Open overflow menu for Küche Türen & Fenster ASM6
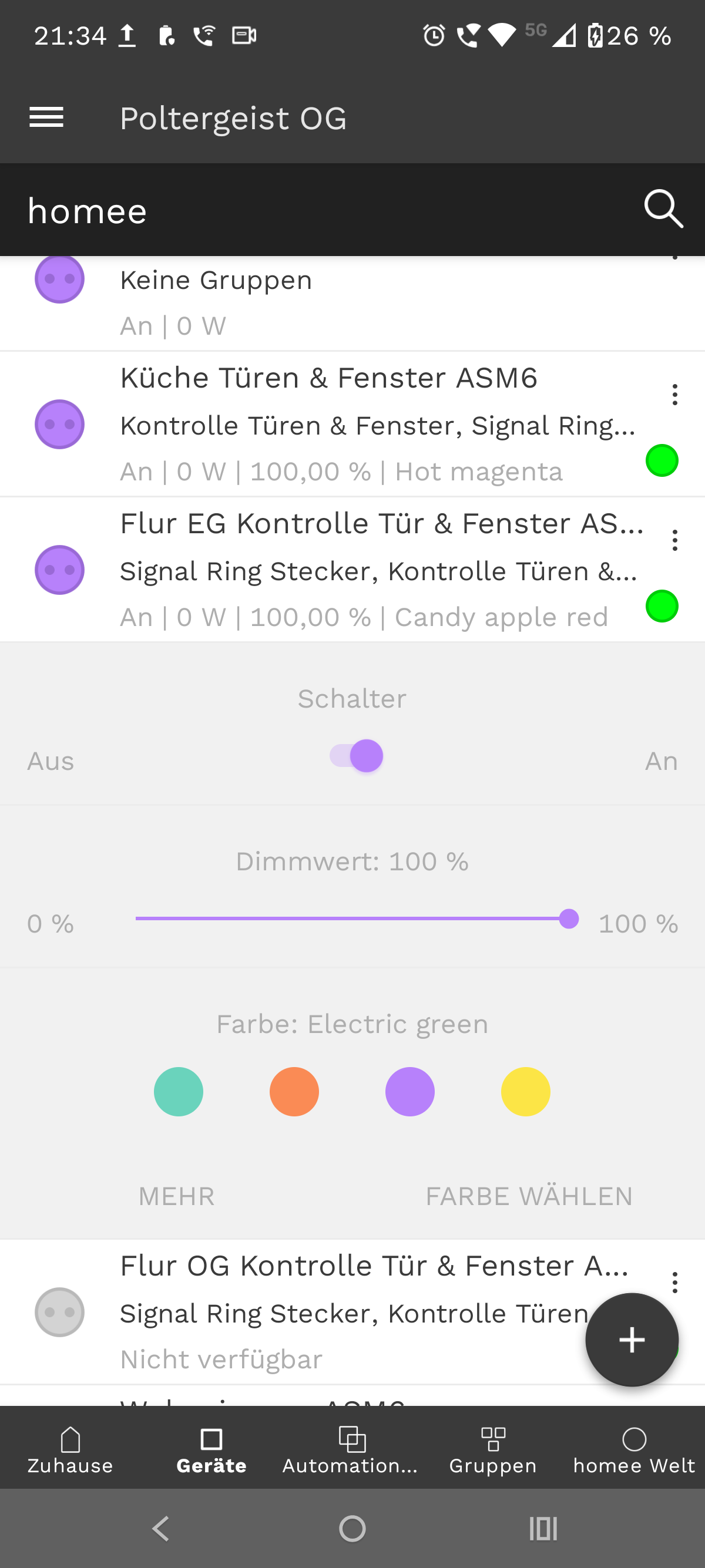This screenshot has width=705, height=1568. click(x=674, y=395)
